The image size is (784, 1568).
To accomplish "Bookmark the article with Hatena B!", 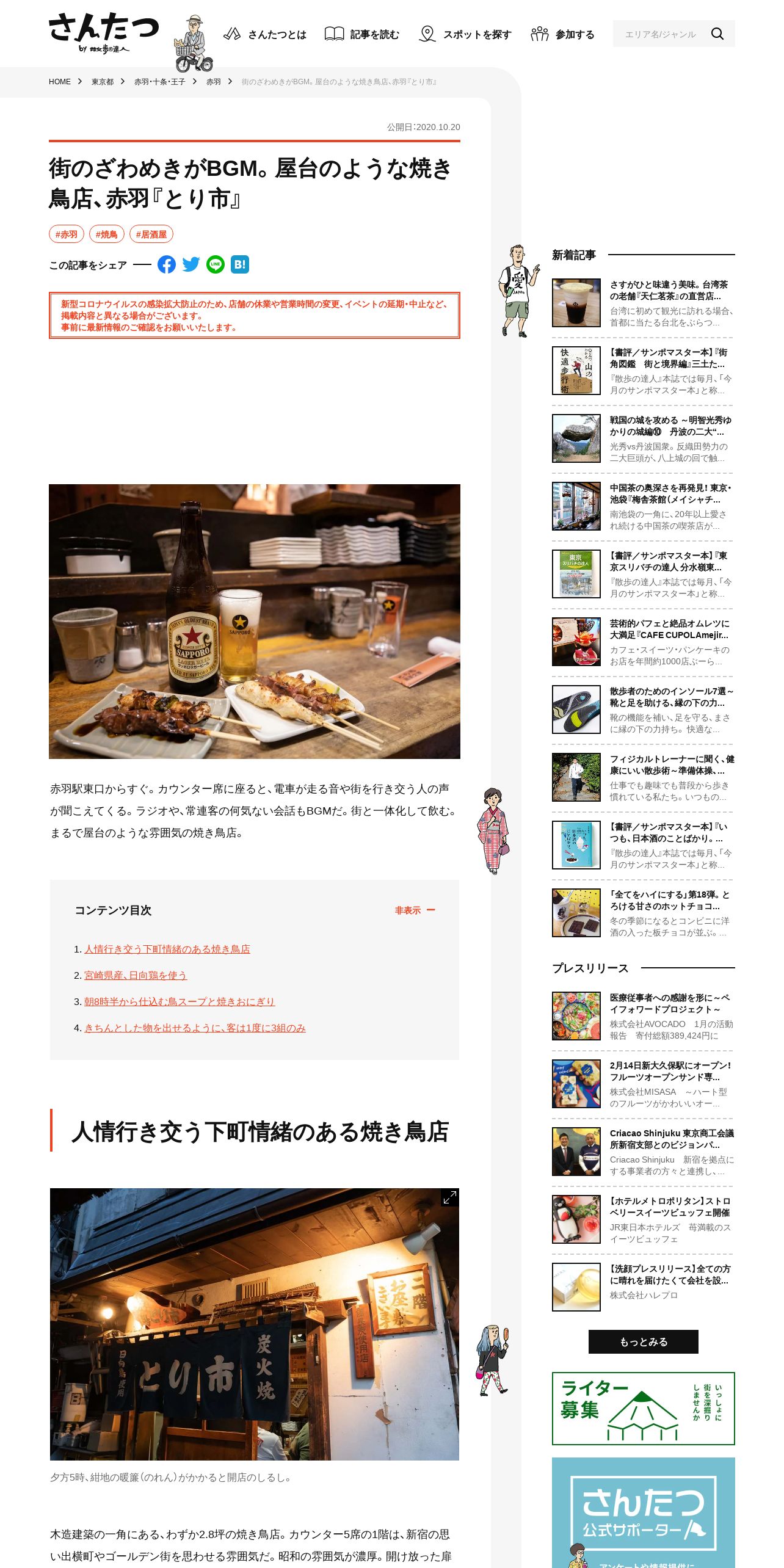I will point(240,264).
